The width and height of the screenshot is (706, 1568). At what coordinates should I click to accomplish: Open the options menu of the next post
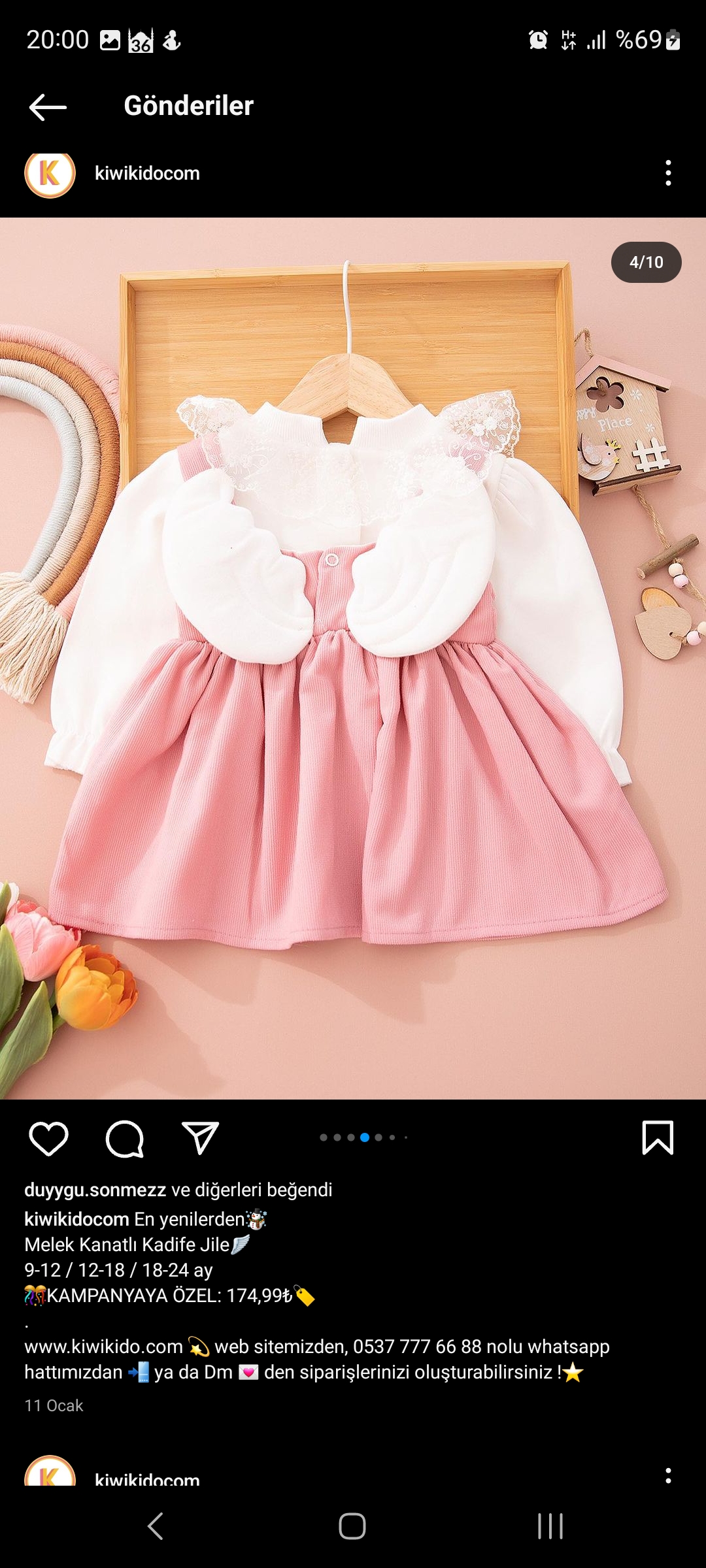667,1475
